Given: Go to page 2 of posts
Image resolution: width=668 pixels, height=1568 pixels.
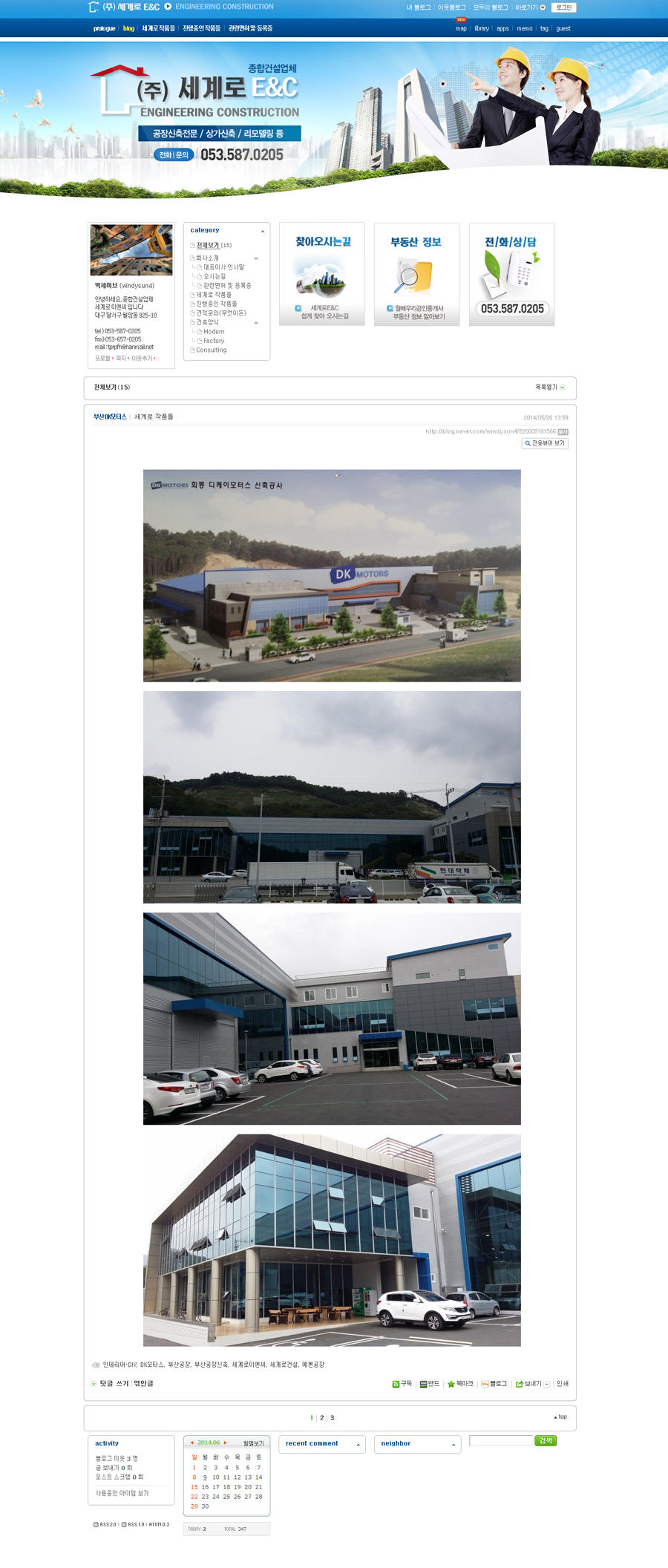Looking at the screenshot, I should point(321,1417).
